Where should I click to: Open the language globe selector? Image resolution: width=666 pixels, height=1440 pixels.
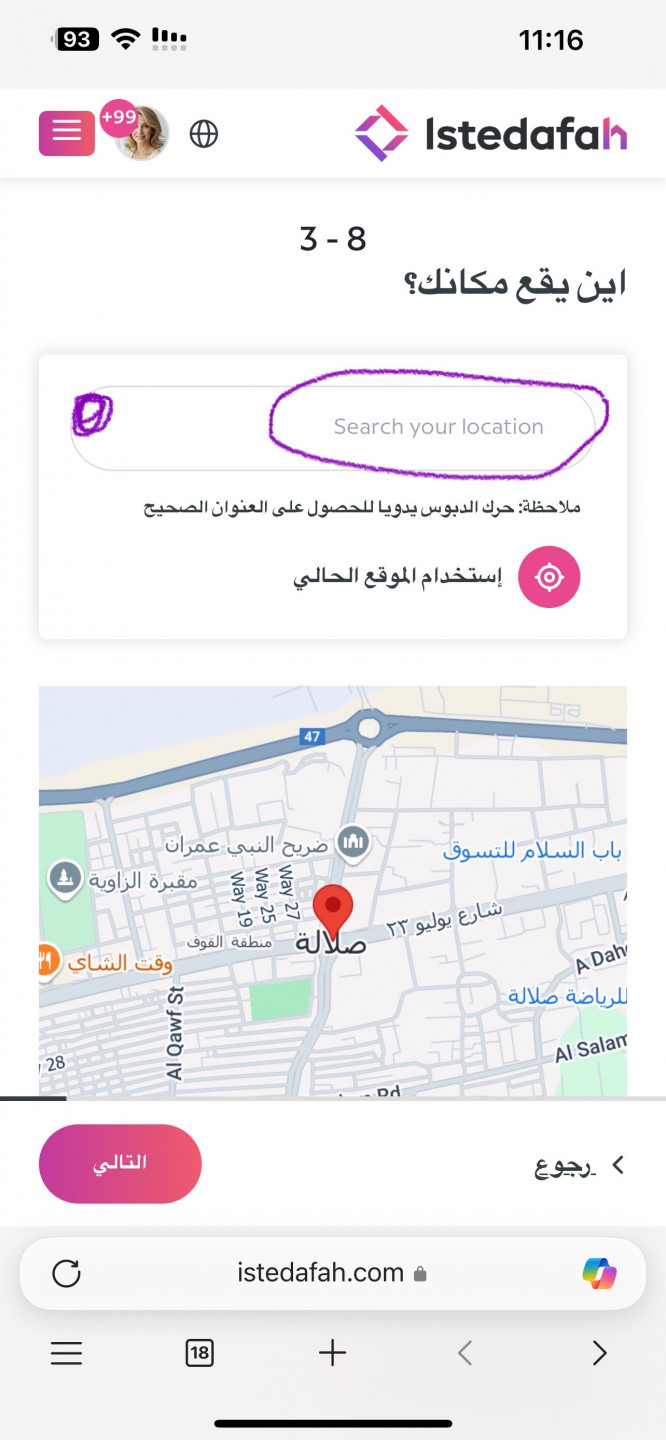[x=204, y=134]
